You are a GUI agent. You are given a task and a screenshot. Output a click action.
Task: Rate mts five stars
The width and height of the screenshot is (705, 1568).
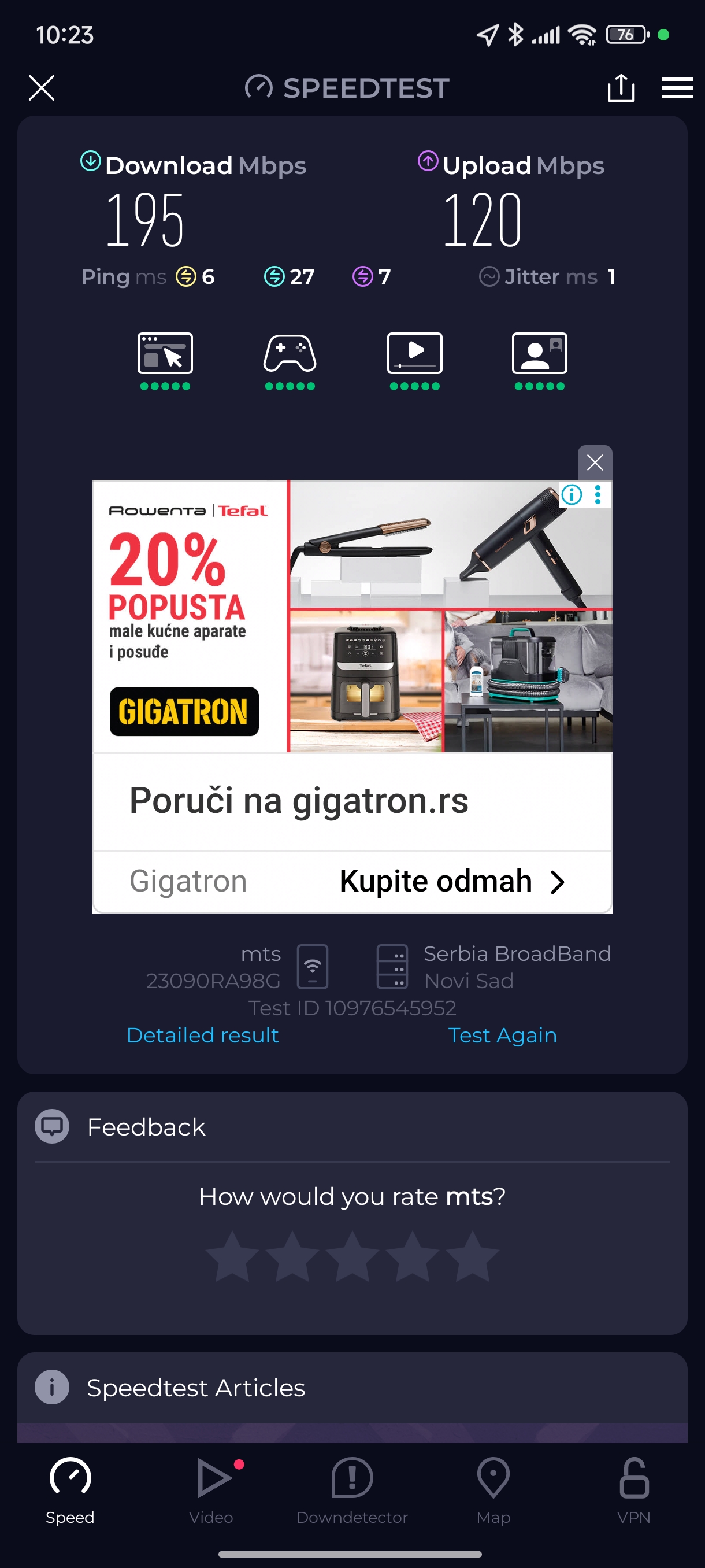[x=472, y=1256]
